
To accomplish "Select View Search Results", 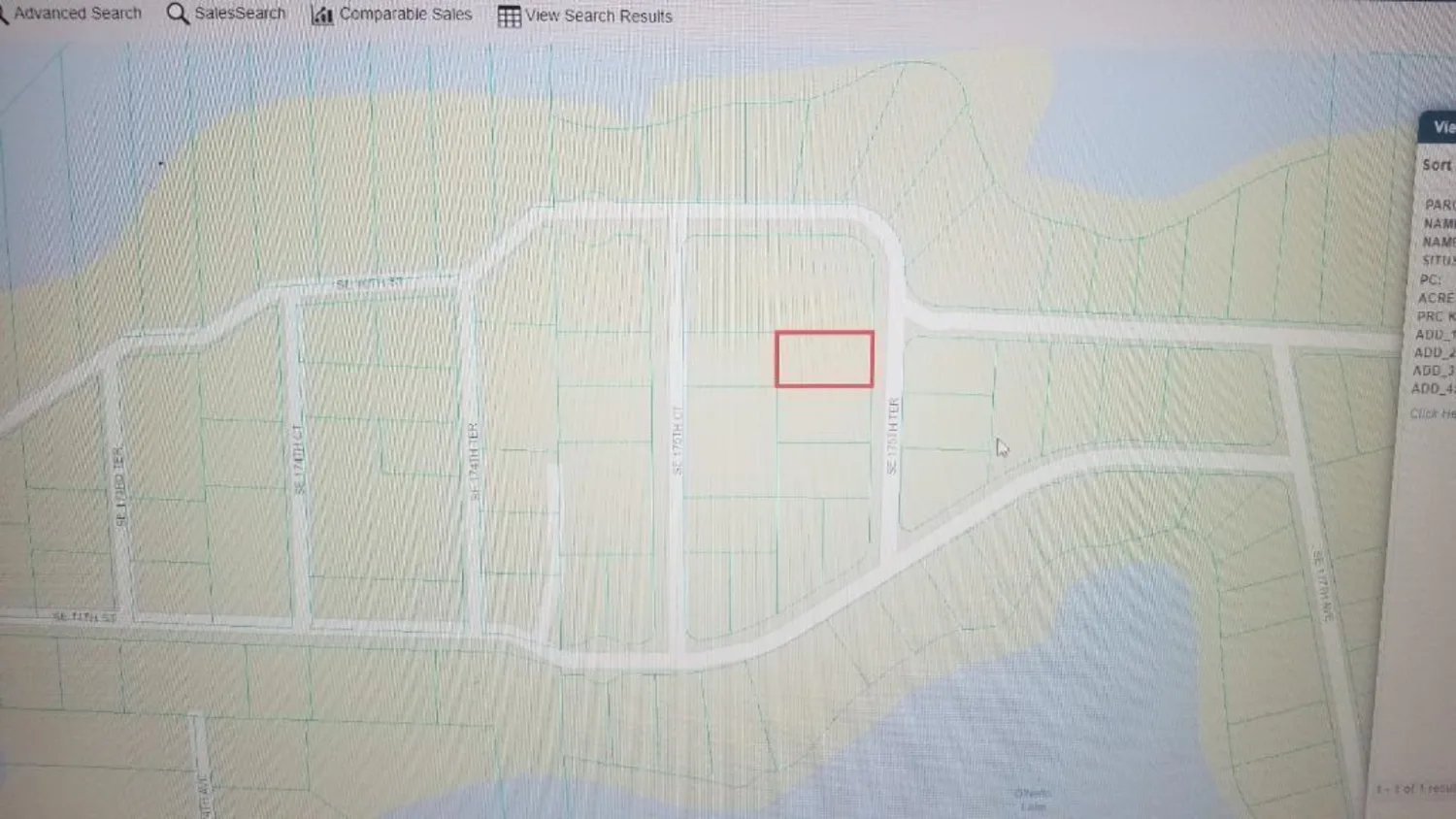I will (x=585, y=16).
